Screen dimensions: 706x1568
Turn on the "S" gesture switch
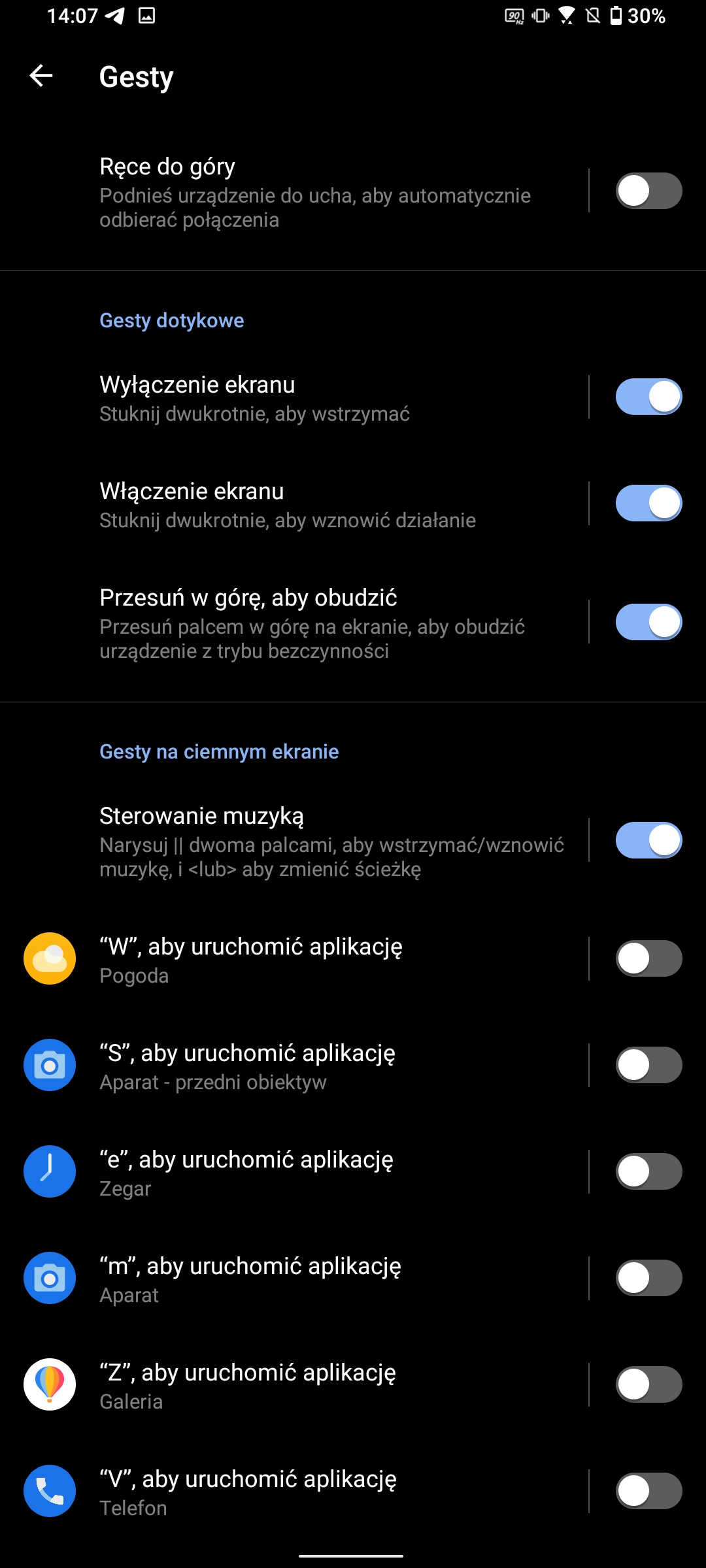pos(648,1065)
